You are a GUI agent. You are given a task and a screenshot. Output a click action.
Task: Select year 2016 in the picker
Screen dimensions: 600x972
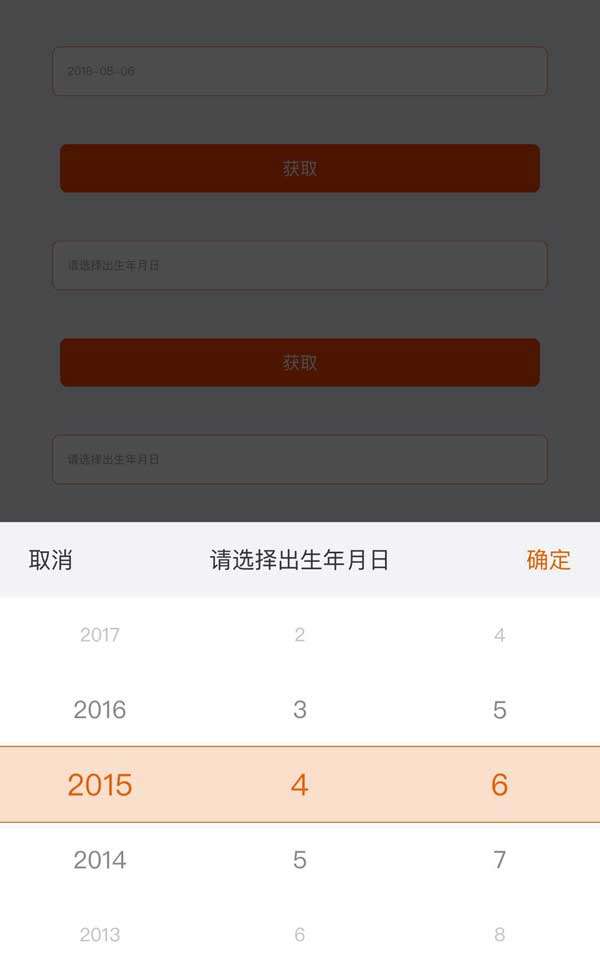(x=100, y=710)
